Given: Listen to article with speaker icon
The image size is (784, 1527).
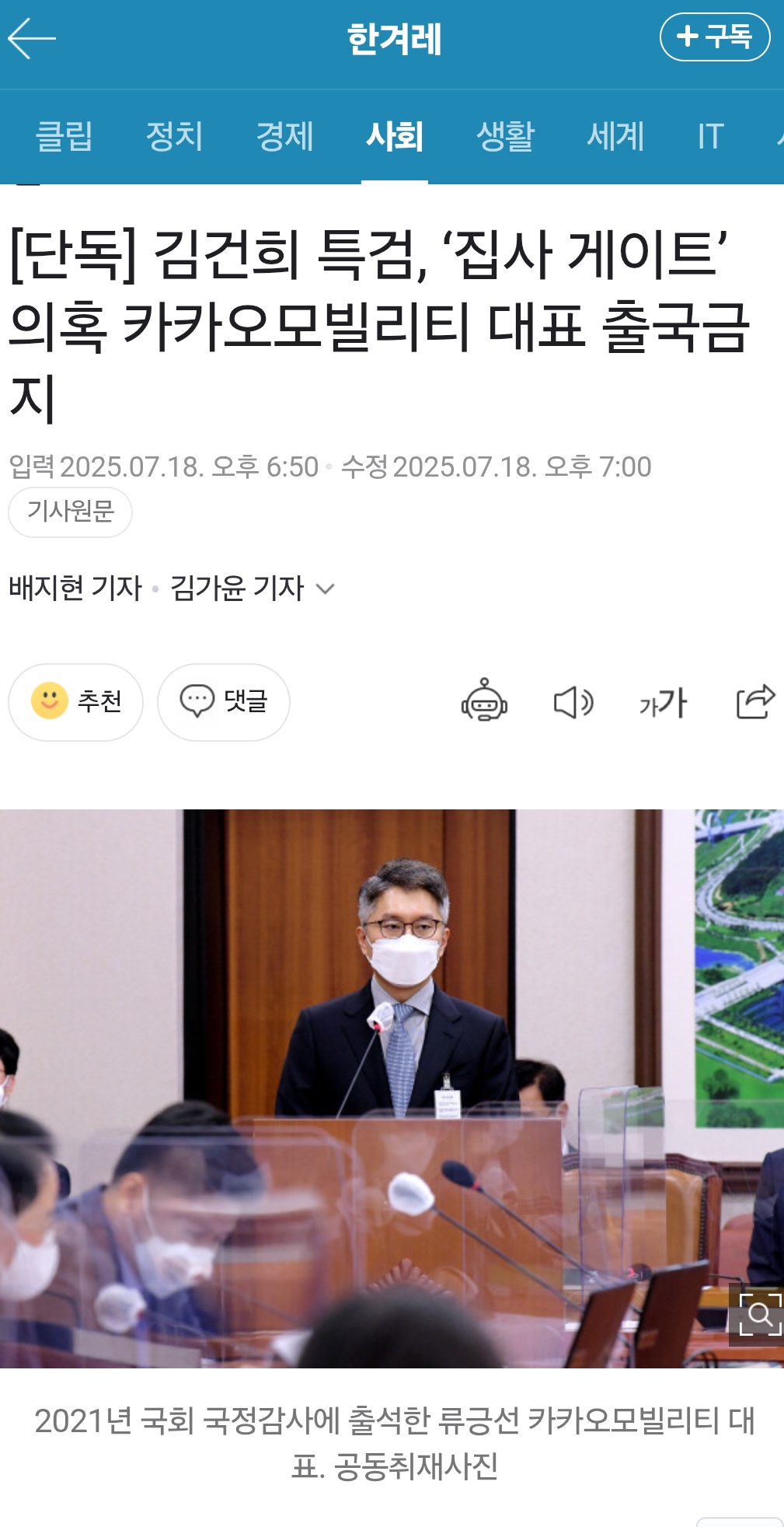Looking at the screenshot, I should click(573, 703).
